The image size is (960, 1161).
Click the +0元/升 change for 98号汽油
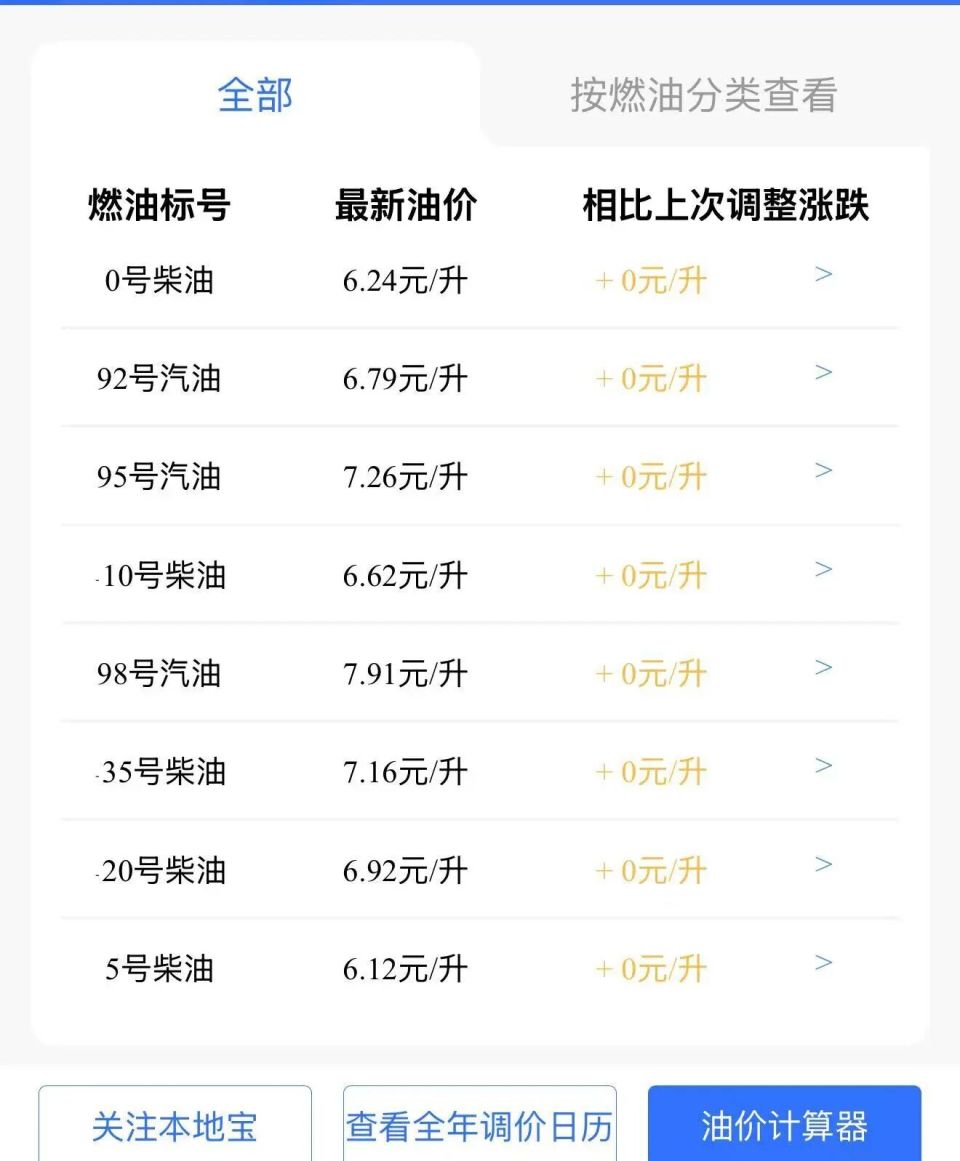coord(651,674)
